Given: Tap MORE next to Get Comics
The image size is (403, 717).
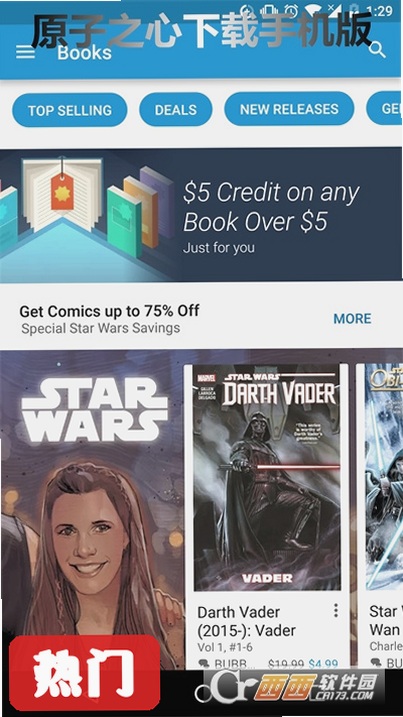Looking at the screenshot, I should 352,319.
